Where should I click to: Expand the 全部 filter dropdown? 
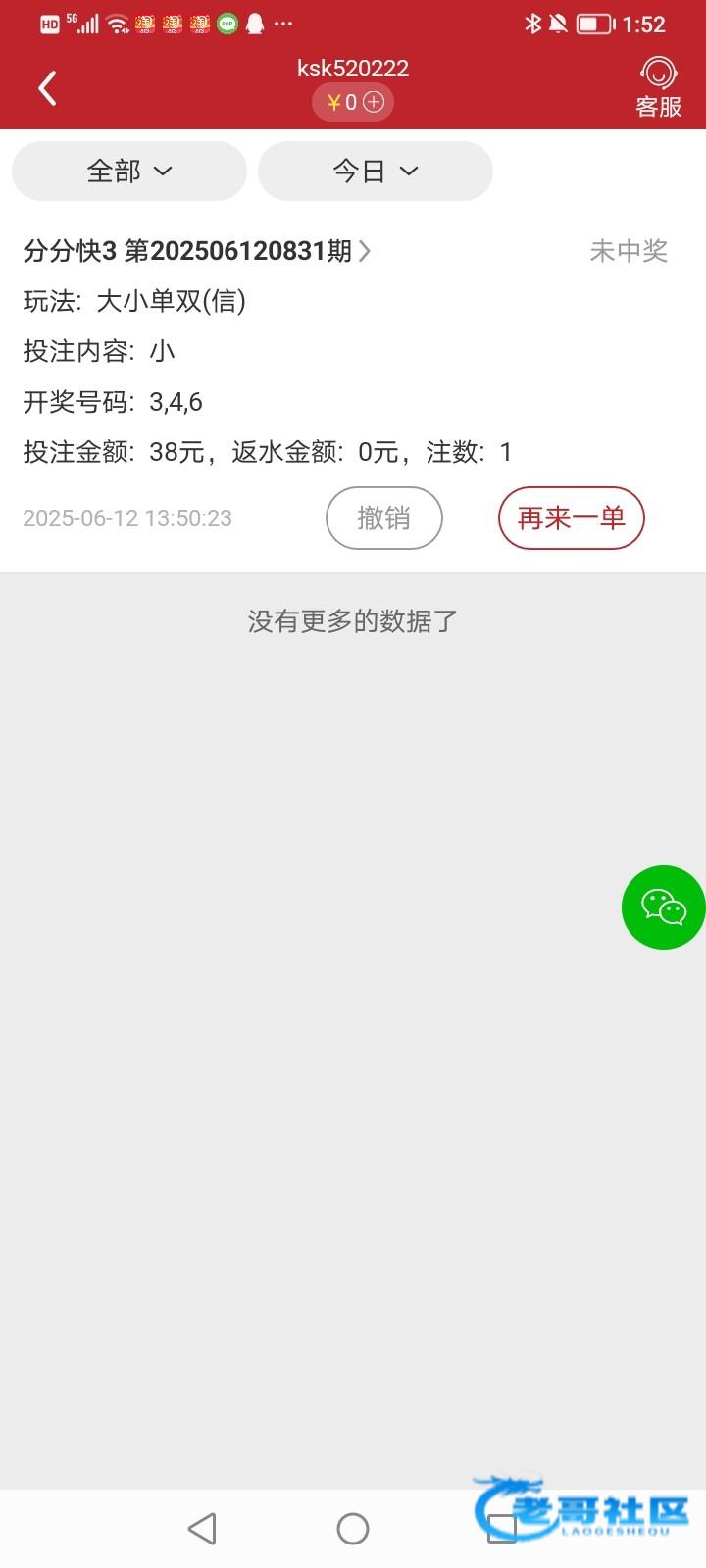click(x=129, y=171)
